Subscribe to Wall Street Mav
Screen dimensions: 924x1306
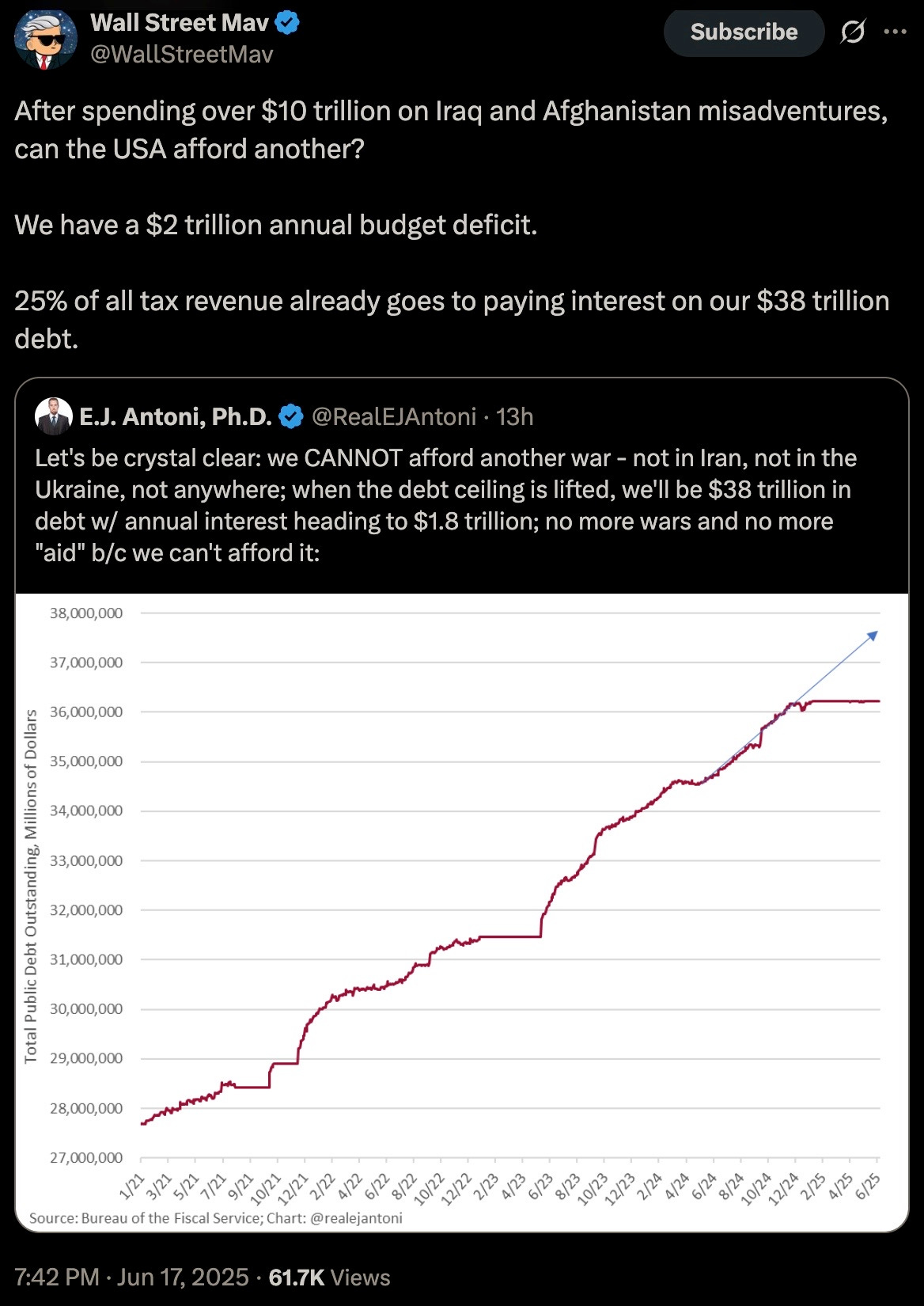pyautogui.click(x=743, y=32)
